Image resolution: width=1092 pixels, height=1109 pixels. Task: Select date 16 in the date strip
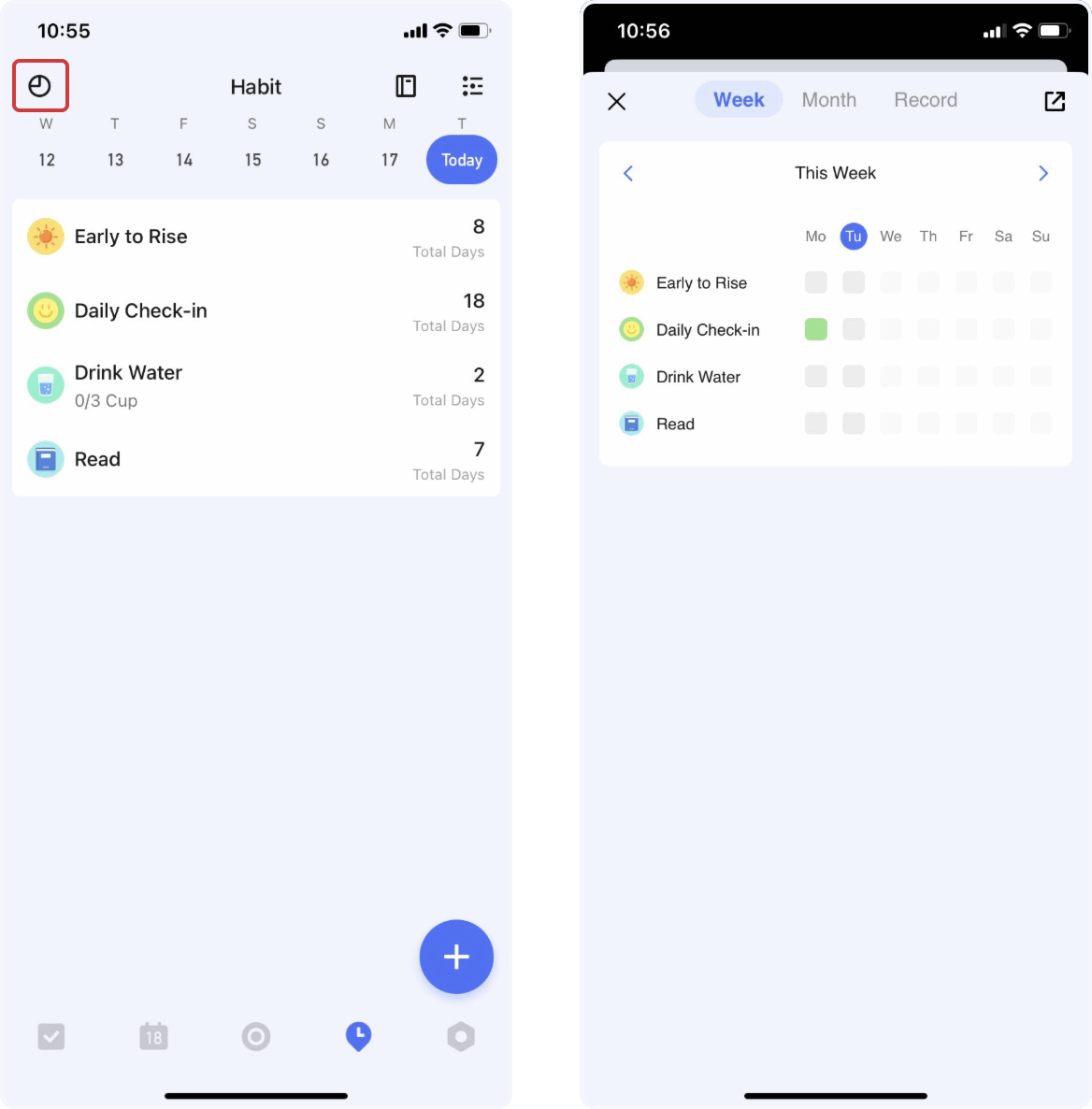tap(321, 160)
